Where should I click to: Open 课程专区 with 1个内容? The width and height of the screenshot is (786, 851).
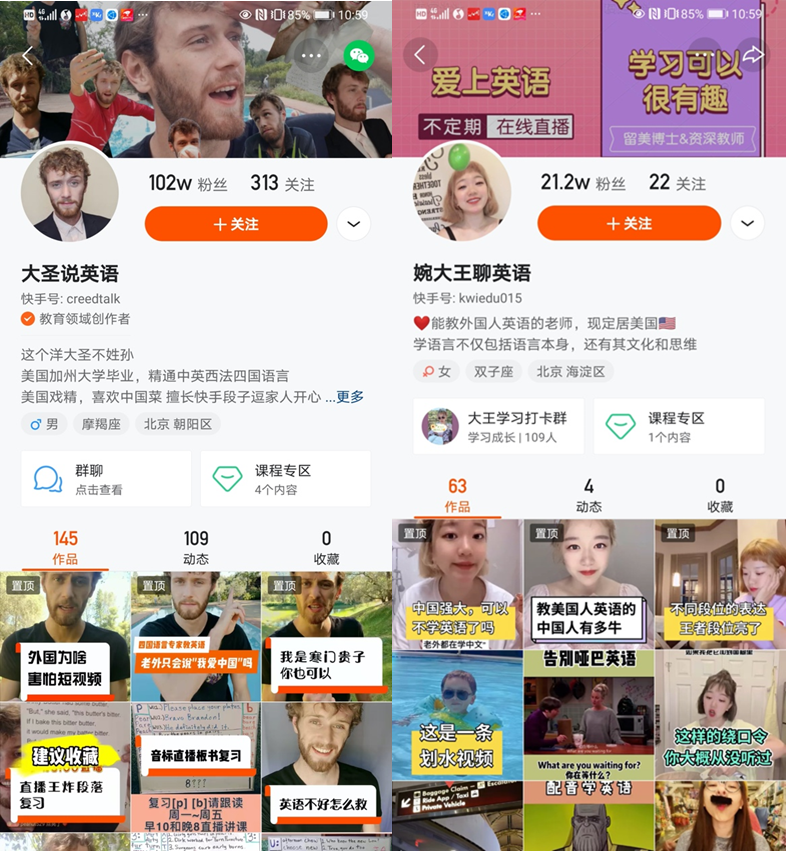[x=678, y=426]
